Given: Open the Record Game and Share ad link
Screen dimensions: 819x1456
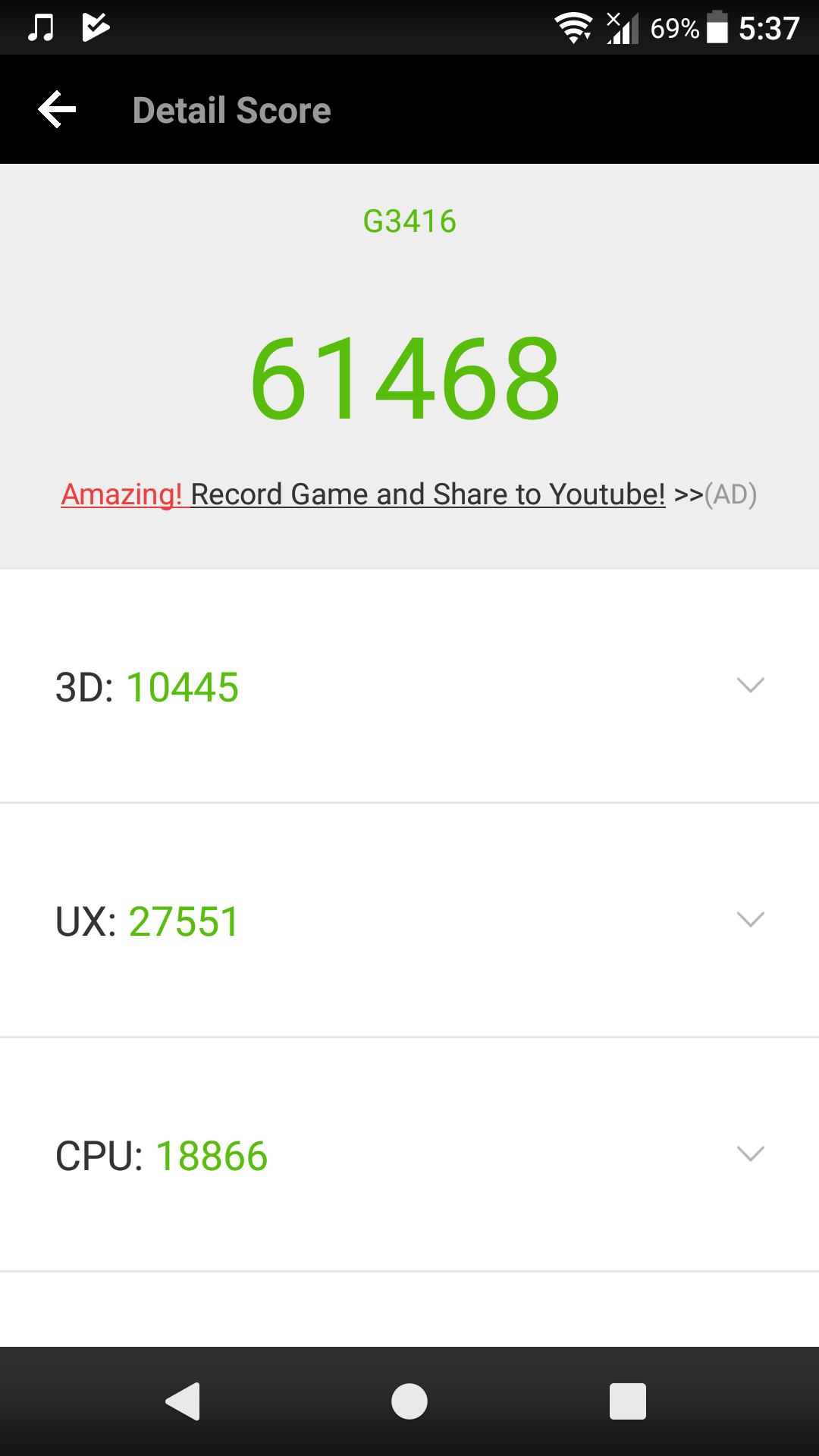Looking at the screenshot, I should [x=408, y=494].
